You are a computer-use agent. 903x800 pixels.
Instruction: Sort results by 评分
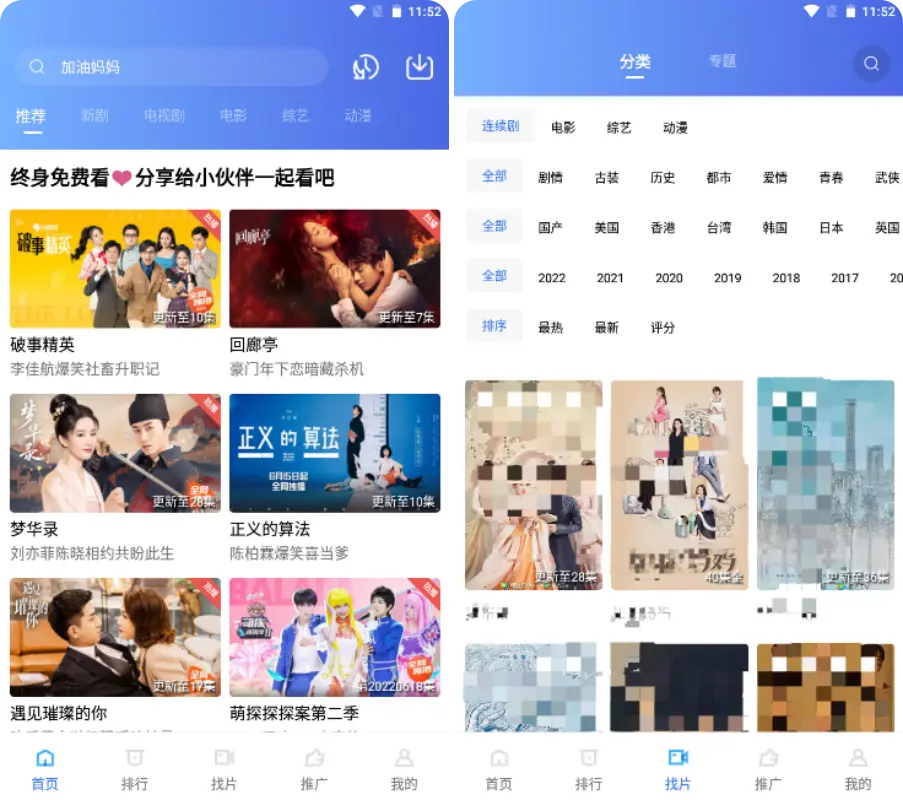tap(663, 328)
